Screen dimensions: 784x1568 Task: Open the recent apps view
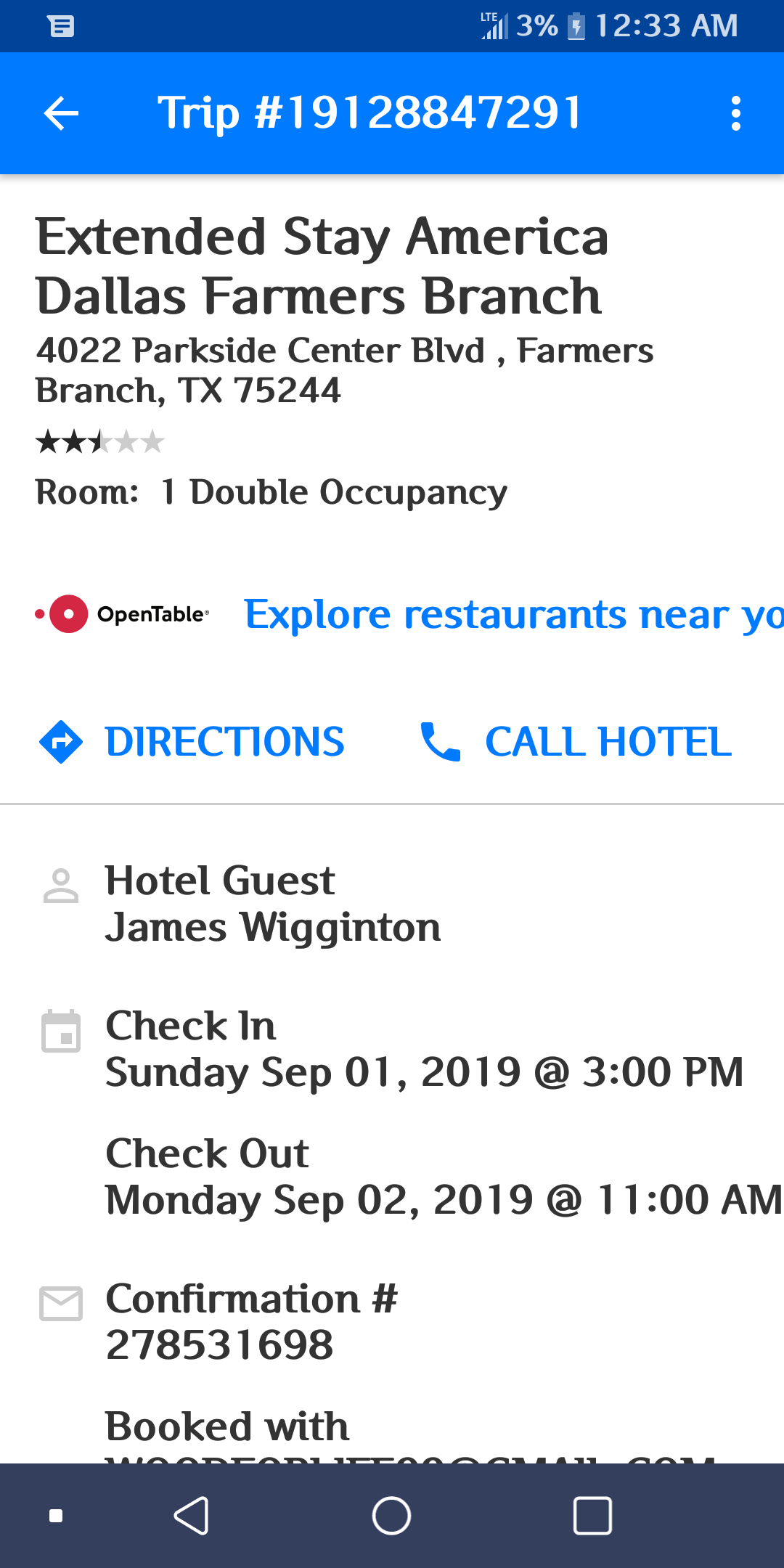pyautogui.click(x=592, y=1516)
